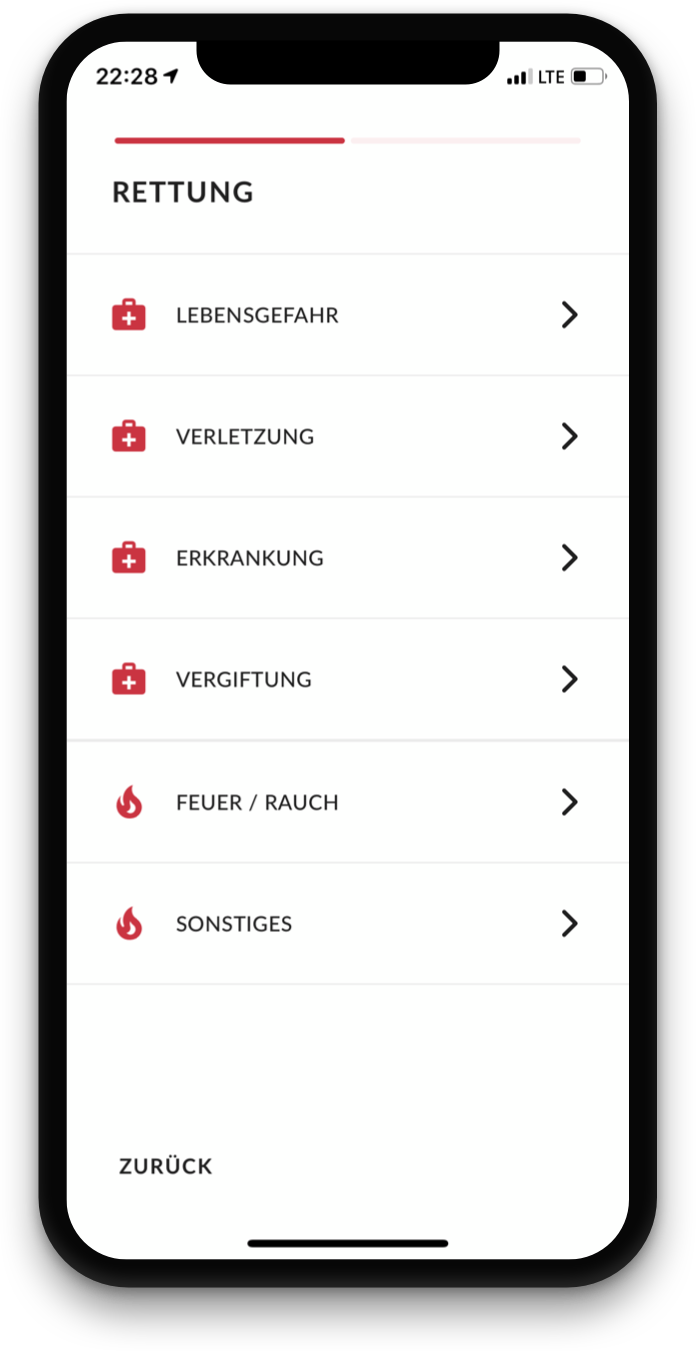
Task: Open the Sonstiges option
Action: (x=348, y=924)
